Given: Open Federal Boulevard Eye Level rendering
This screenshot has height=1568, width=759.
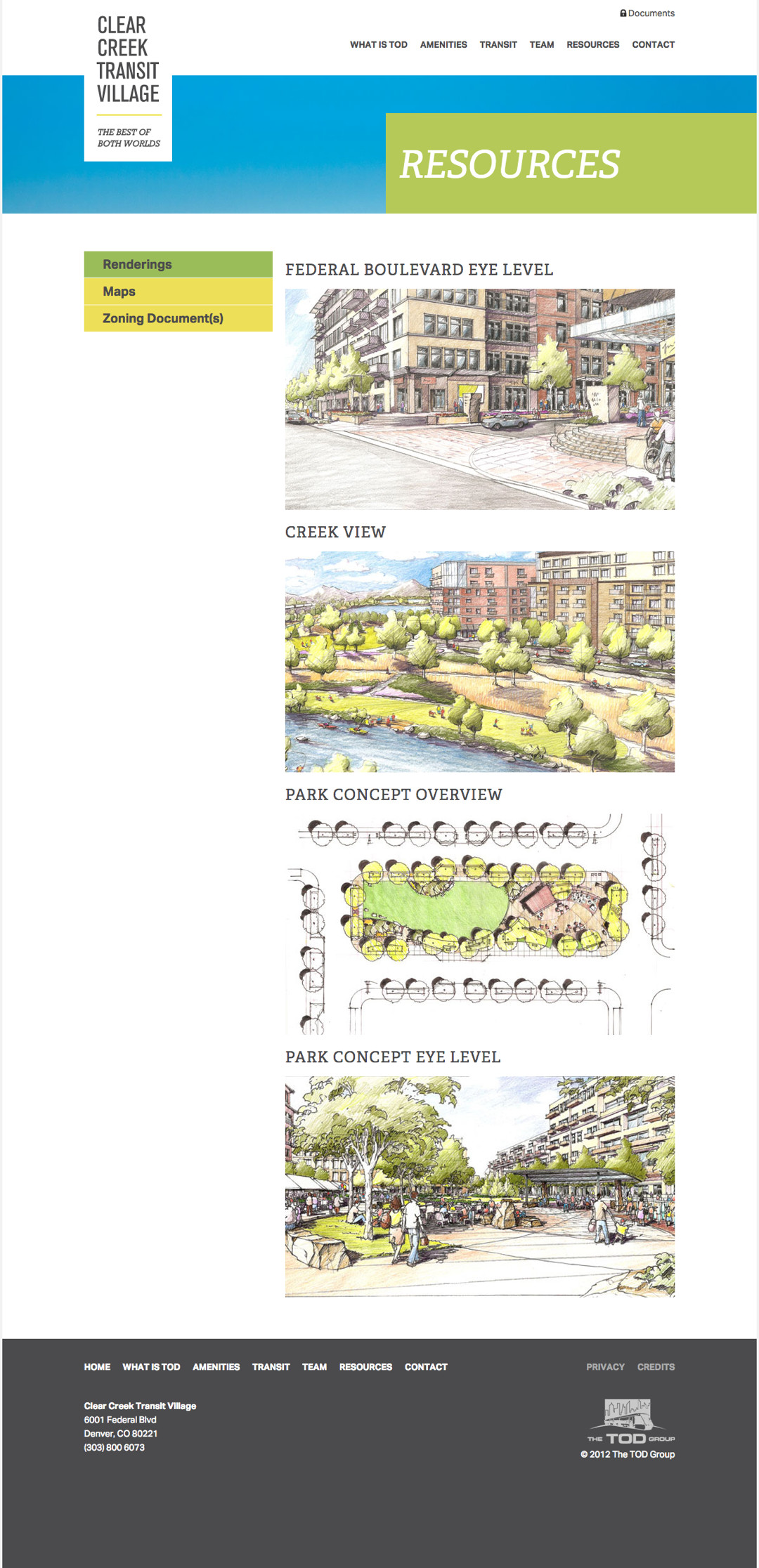Looking at the screenshot, I should (479, 399).
